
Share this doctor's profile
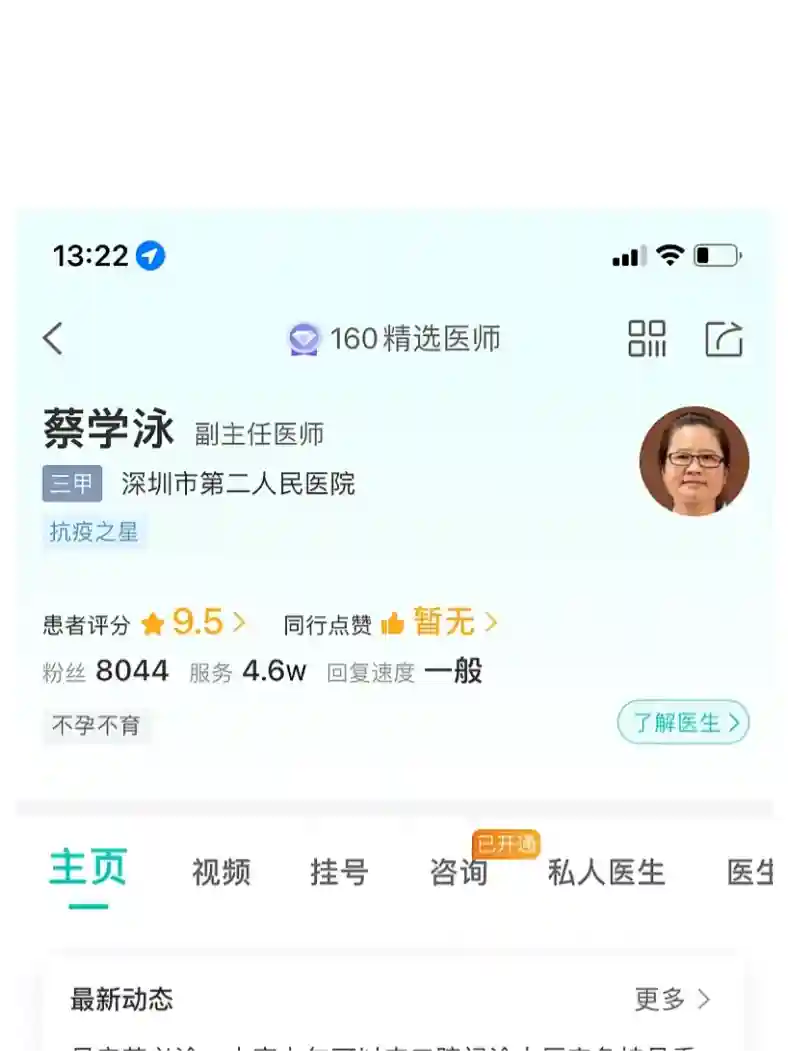724,339
